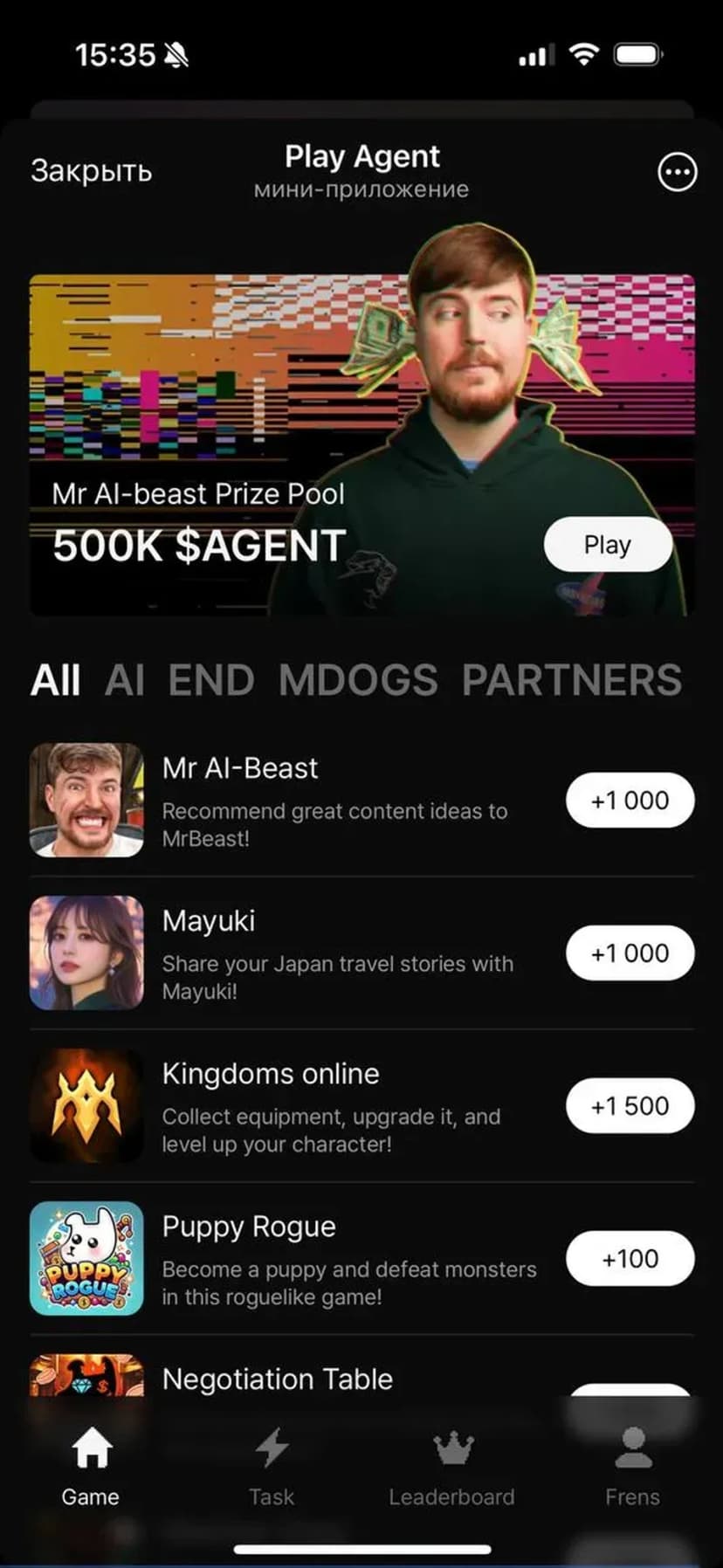Screen dimensions: 723x1568
Task: Switch to the Frens tab
Action: (x=633, y=1467)
